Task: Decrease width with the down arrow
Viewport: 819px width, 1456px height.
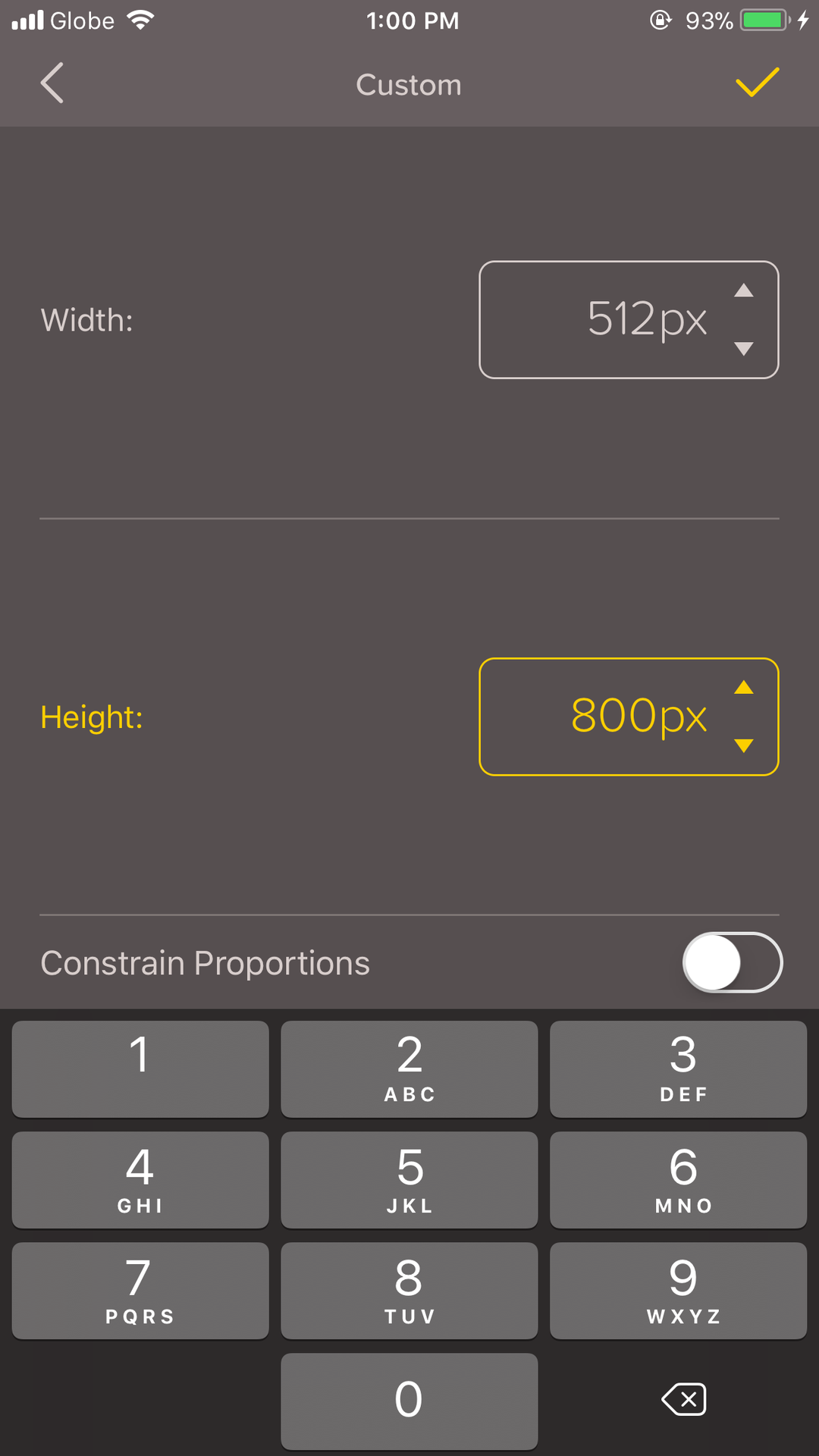Action: (x=744, y=349)
